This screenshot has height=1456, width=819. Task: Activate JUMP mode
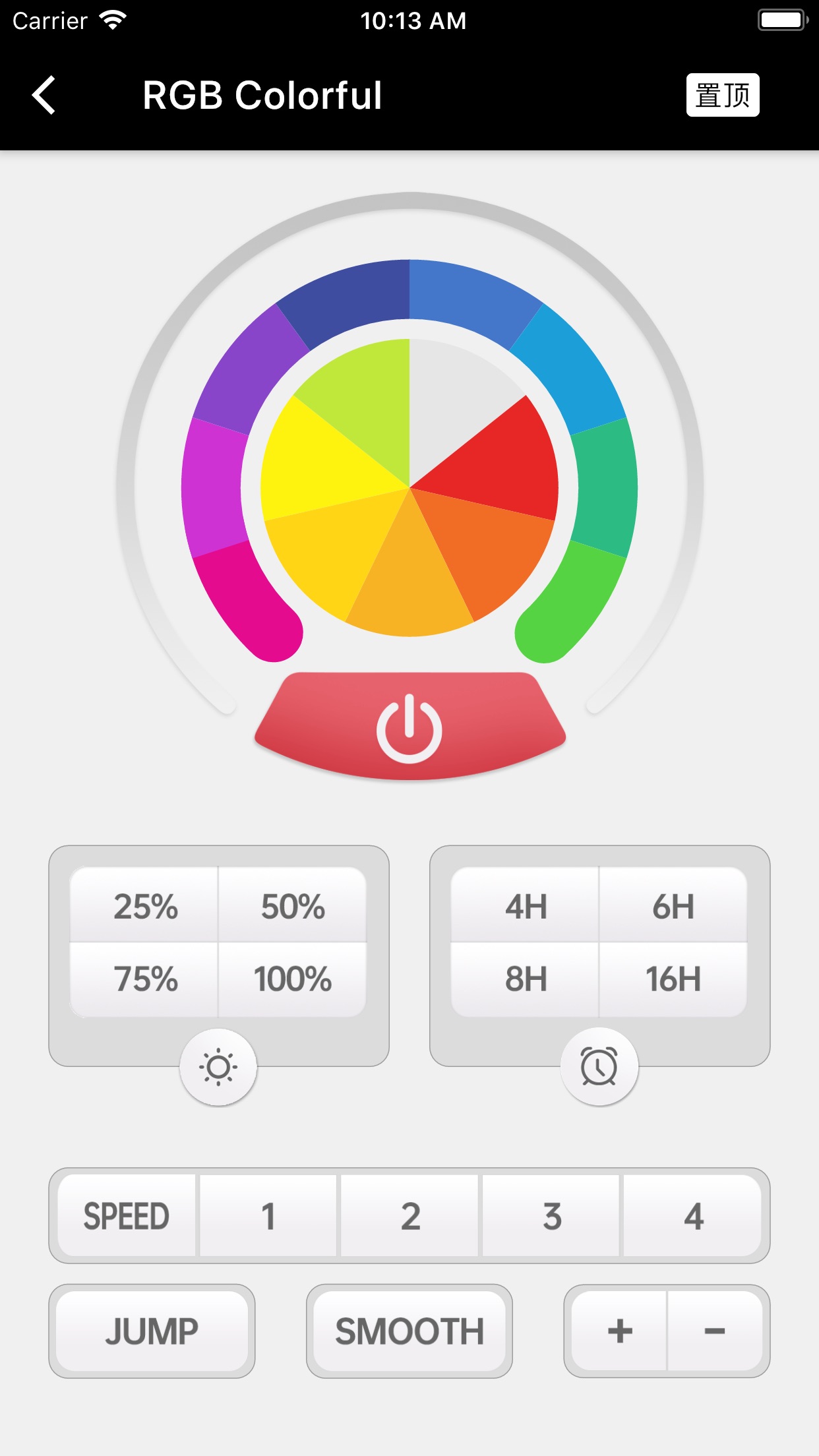click(x=152, y=1331)
